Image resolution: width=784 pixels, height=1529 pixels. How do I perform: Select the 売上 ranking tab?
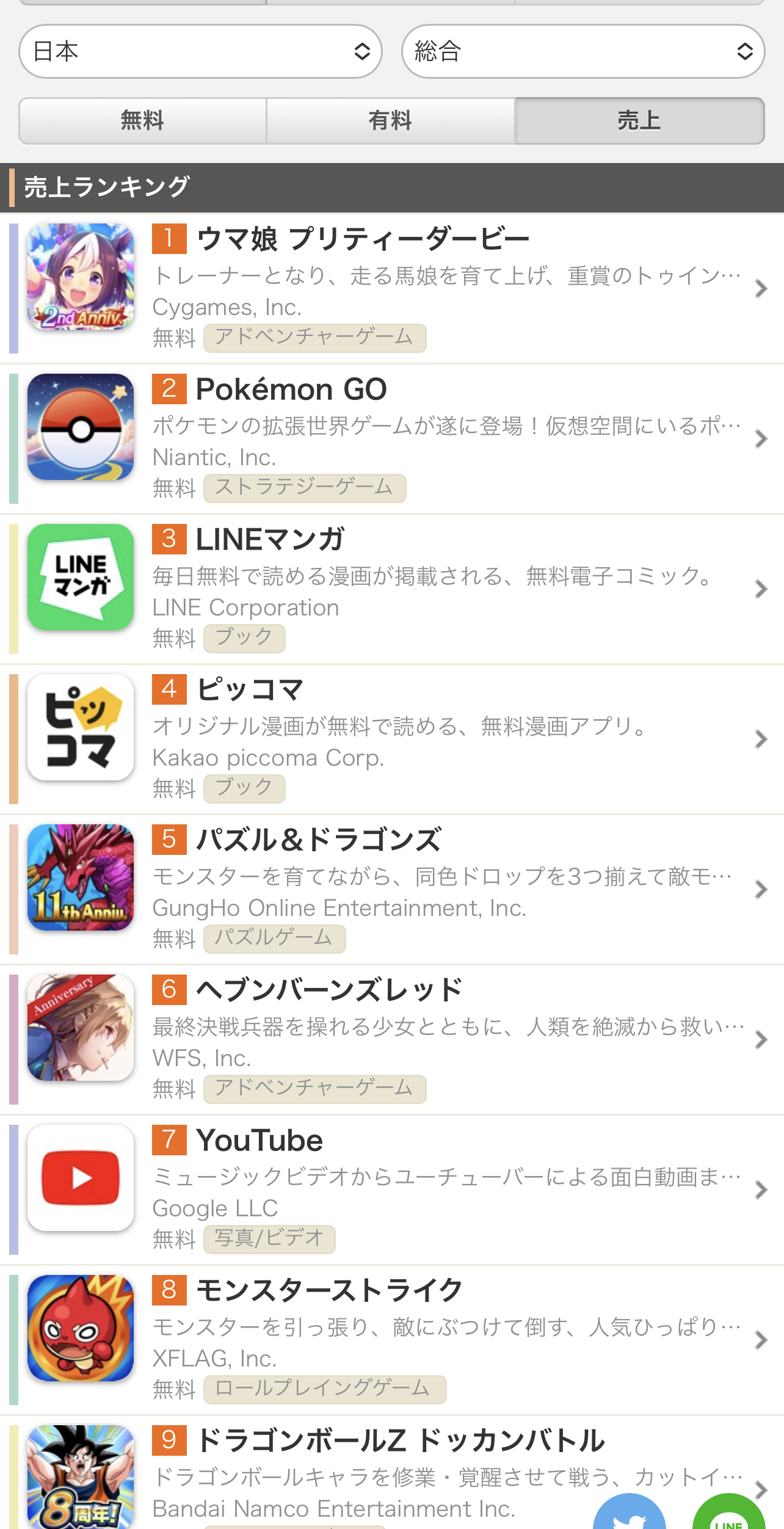tap(639, 120)
